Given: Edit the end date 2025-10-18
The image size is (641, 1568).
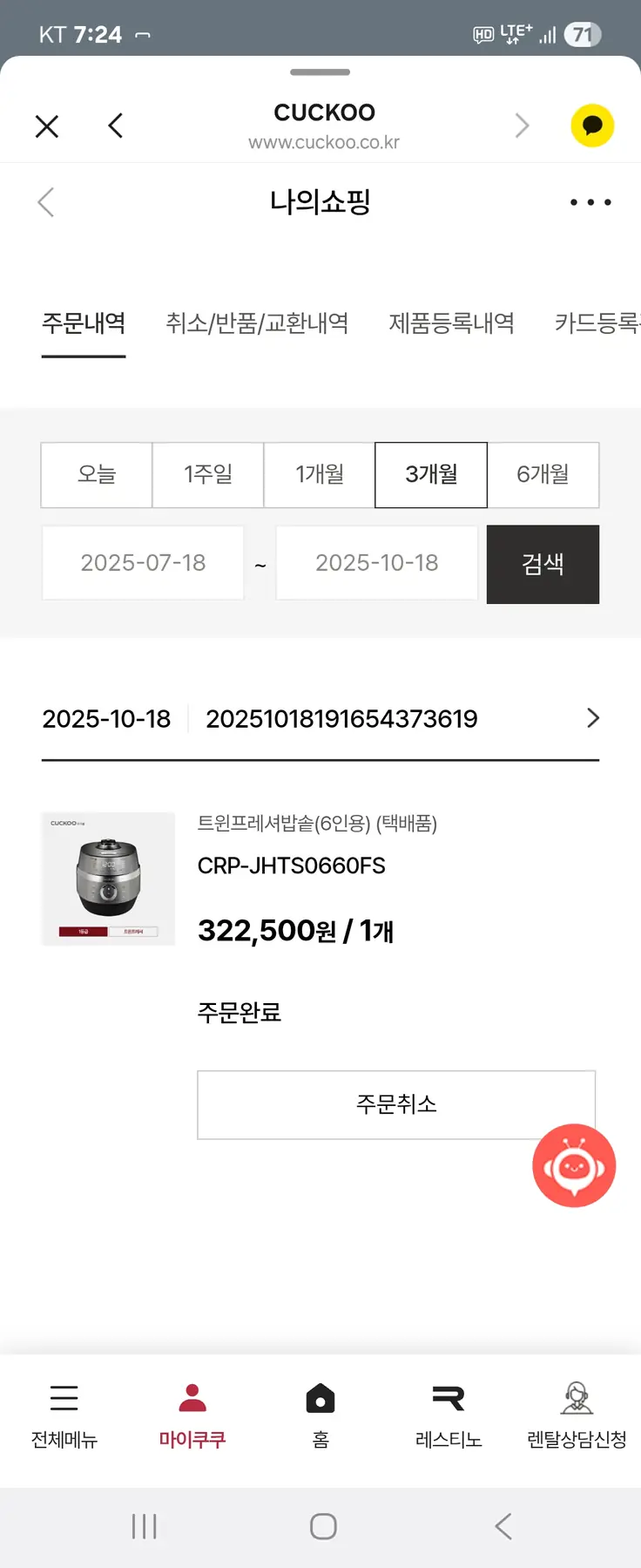Looking at the screenshot, I should tap(376, 563).
